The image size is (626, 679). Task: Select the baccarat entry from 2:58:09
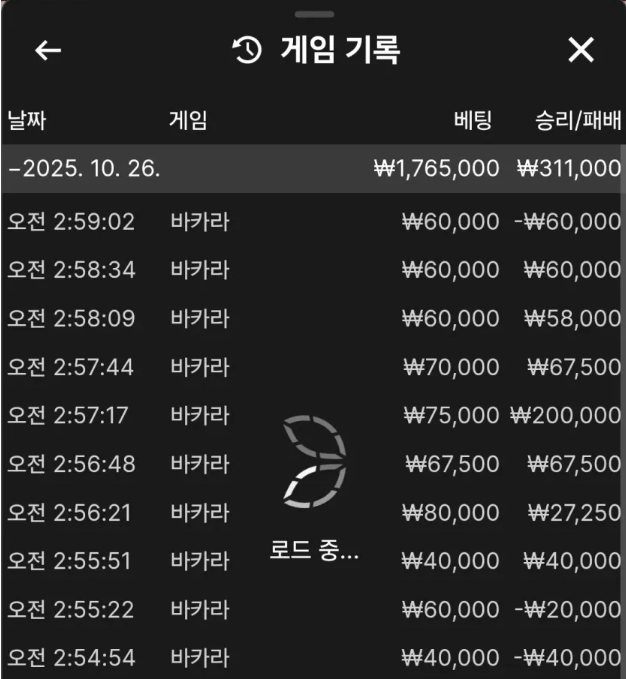(x=313, y=318)
